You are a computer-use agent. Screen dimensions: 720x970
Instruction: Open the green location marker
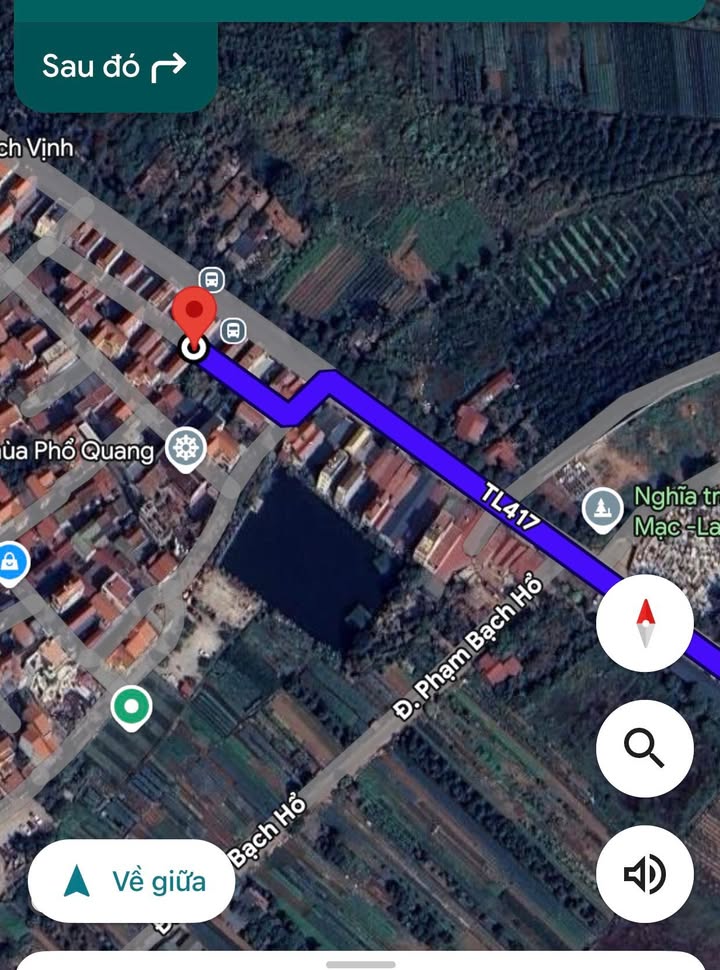(x=131, y=706)
